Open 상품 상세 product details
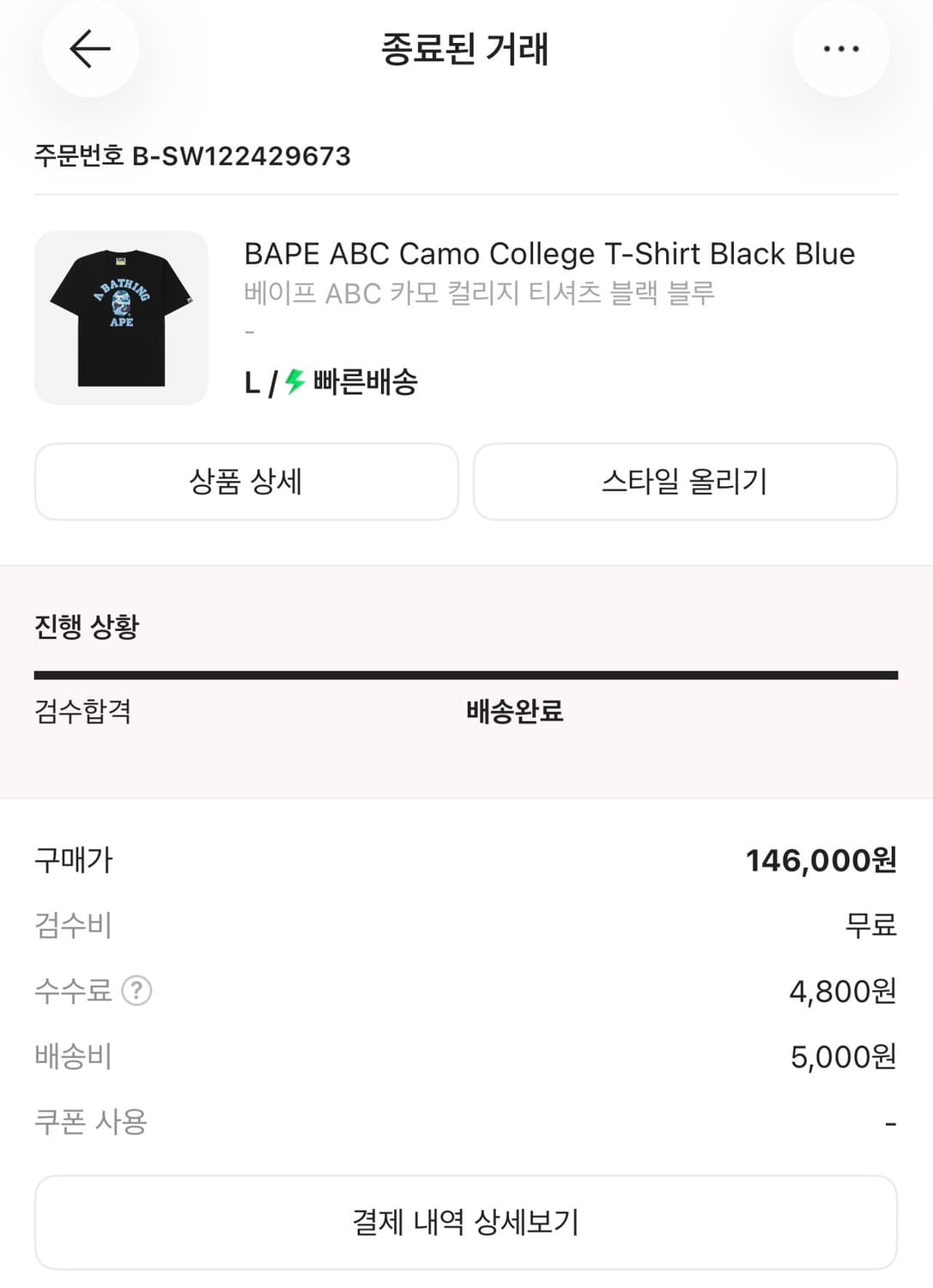This screenshot has height=1288, width=933. click(x=245, y=482)
